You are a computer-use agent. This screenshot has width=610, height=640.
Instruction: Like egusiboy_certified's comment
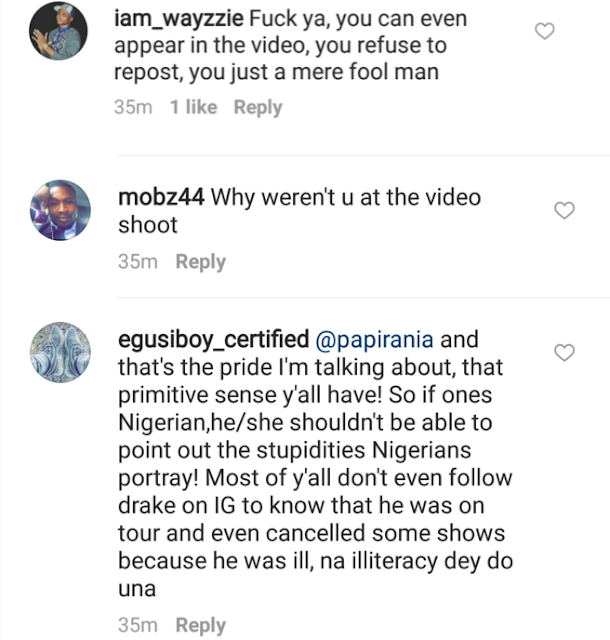(564, 353)
